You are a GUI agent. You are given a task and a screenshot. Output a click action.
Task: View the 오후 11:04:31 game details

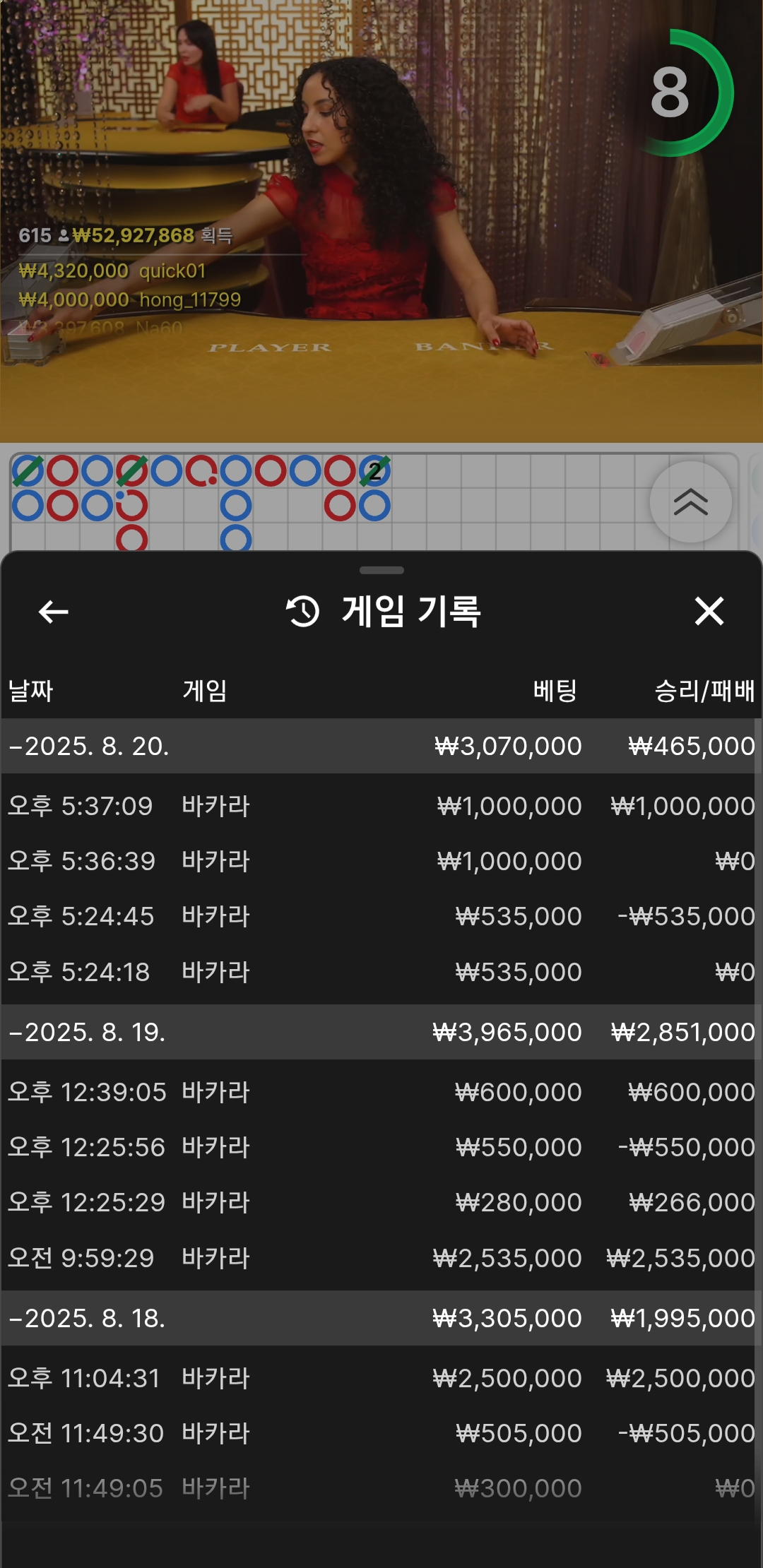coord(381,1378)
